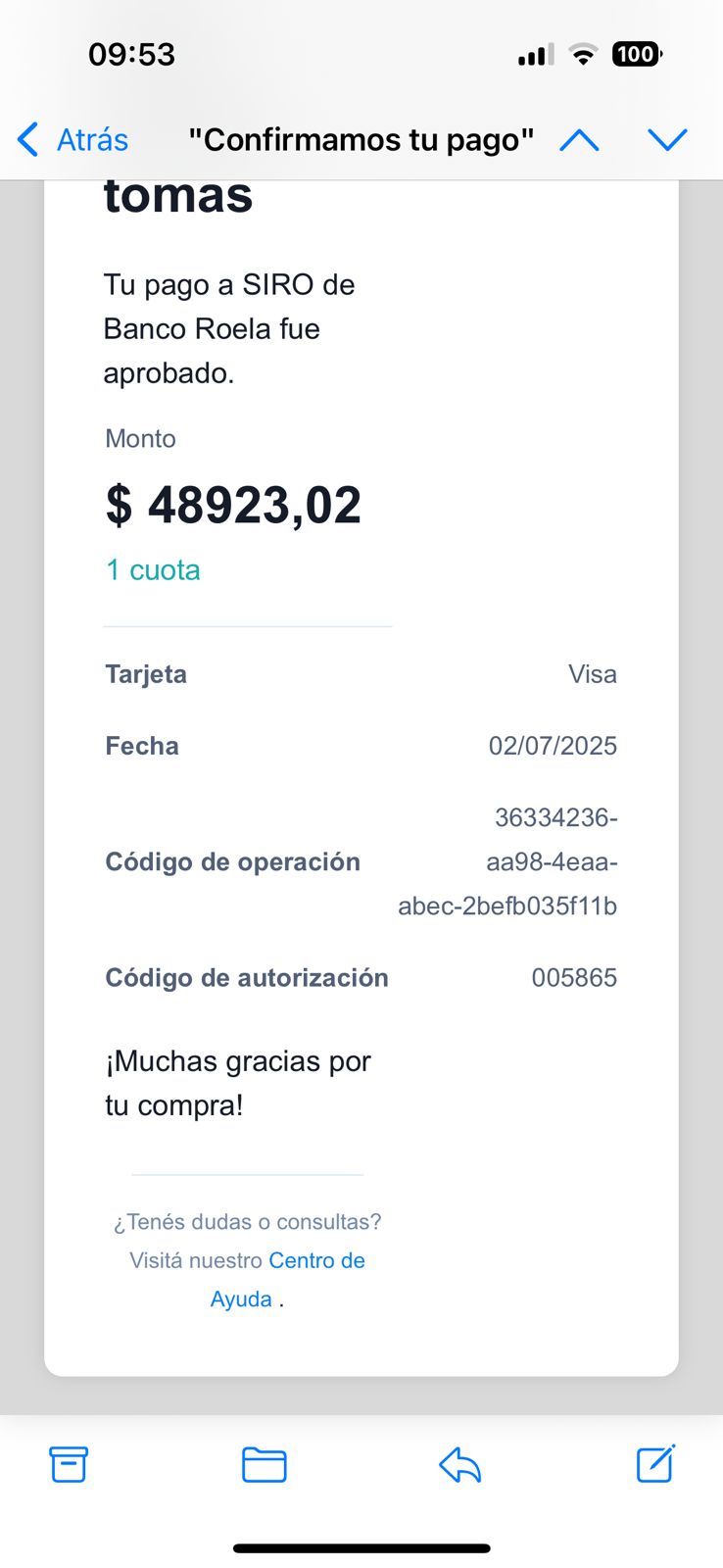Reply to this email

pos(459,1465)
